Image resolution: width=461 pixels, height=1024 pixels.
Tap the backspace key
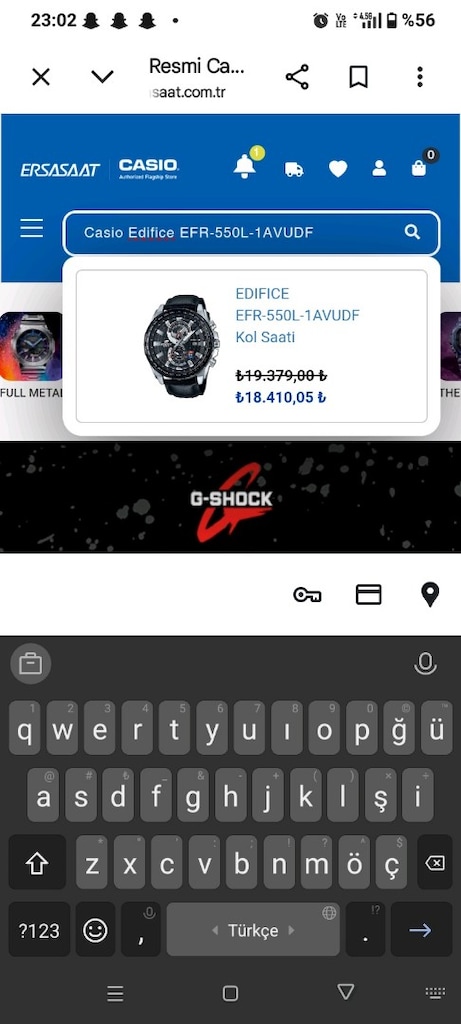point(434,863)
